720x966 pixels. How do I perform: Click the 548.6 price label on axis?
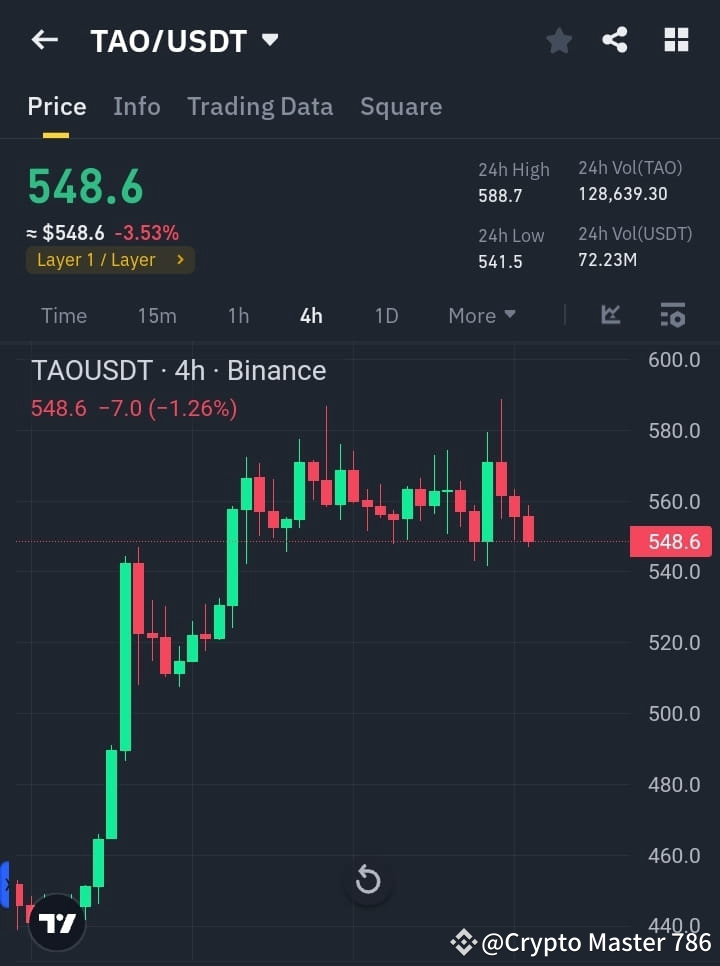point(670,541)
